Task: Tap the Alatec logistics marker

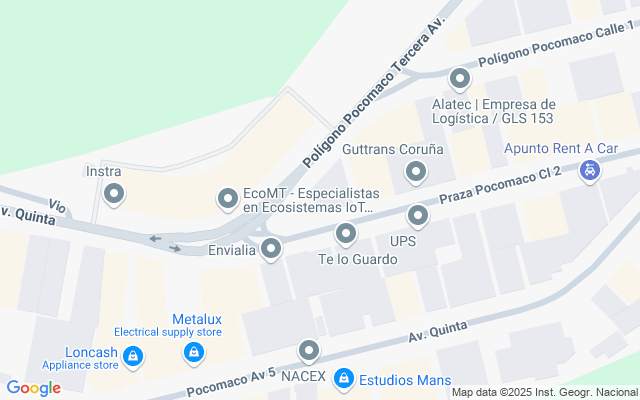Action: (x=460, y=78)
